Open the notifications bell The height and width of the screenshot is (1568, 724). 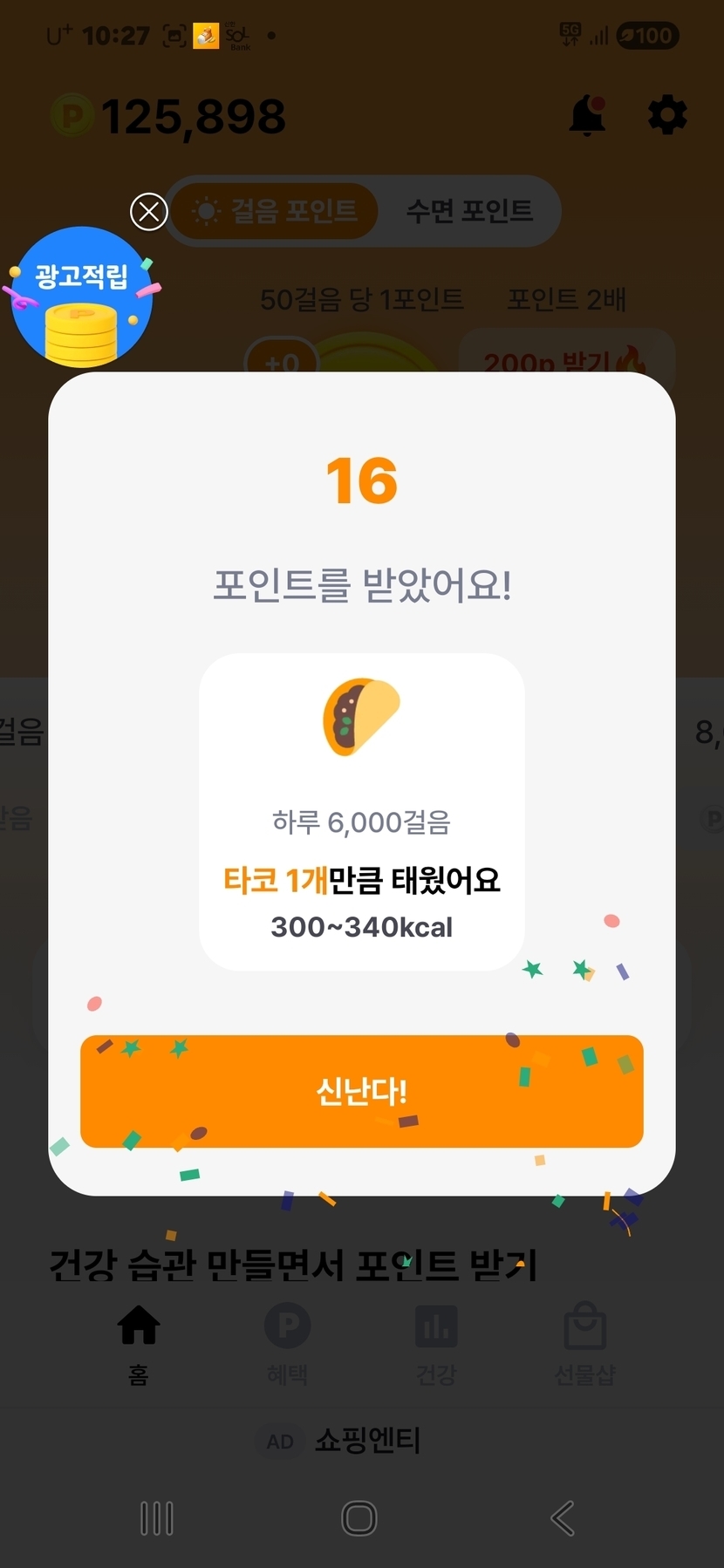tap(588, 116)
